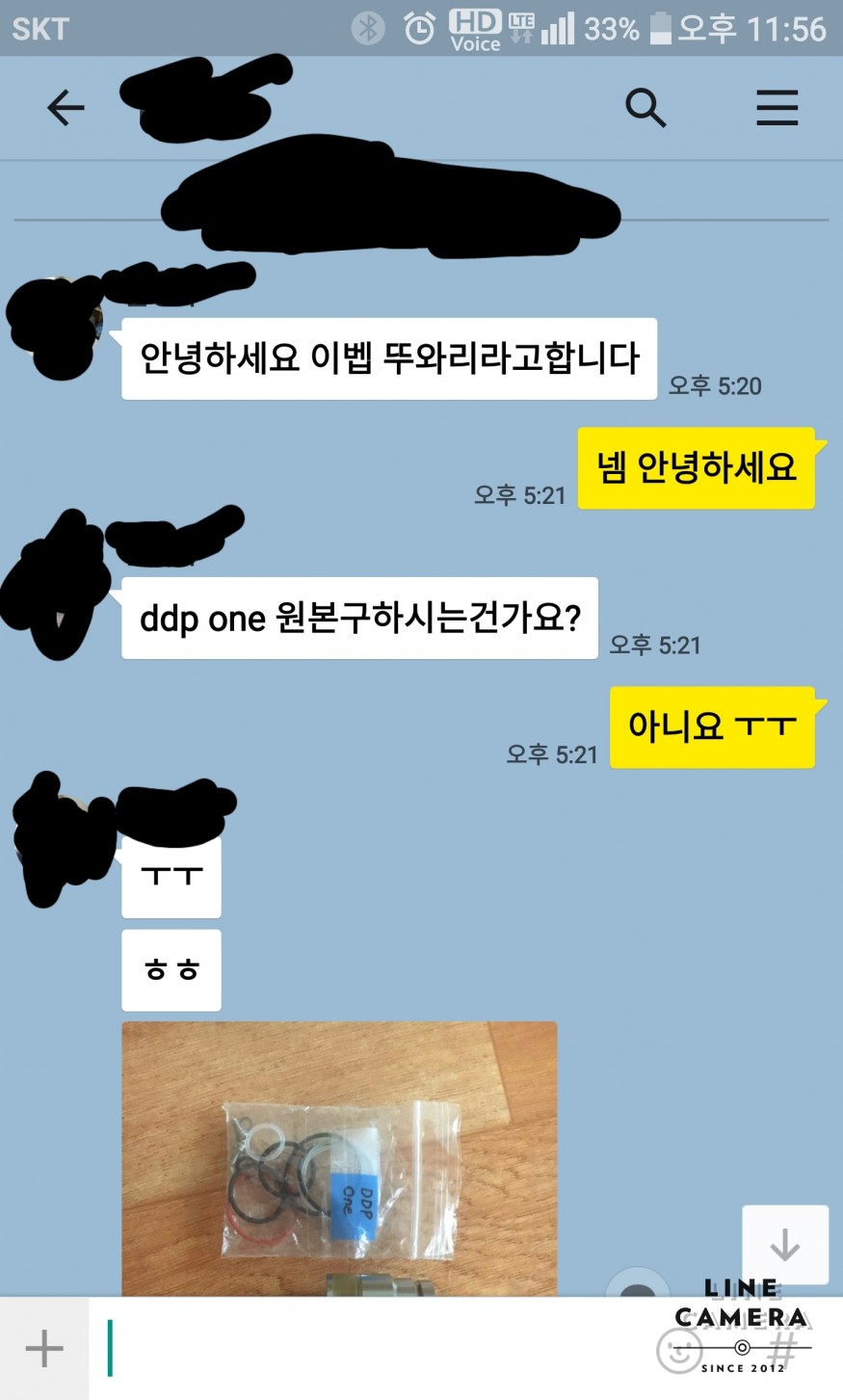Screen dimensions: 843x1400
Task: Go back with the arrow icon
Action: coord(66,108)
